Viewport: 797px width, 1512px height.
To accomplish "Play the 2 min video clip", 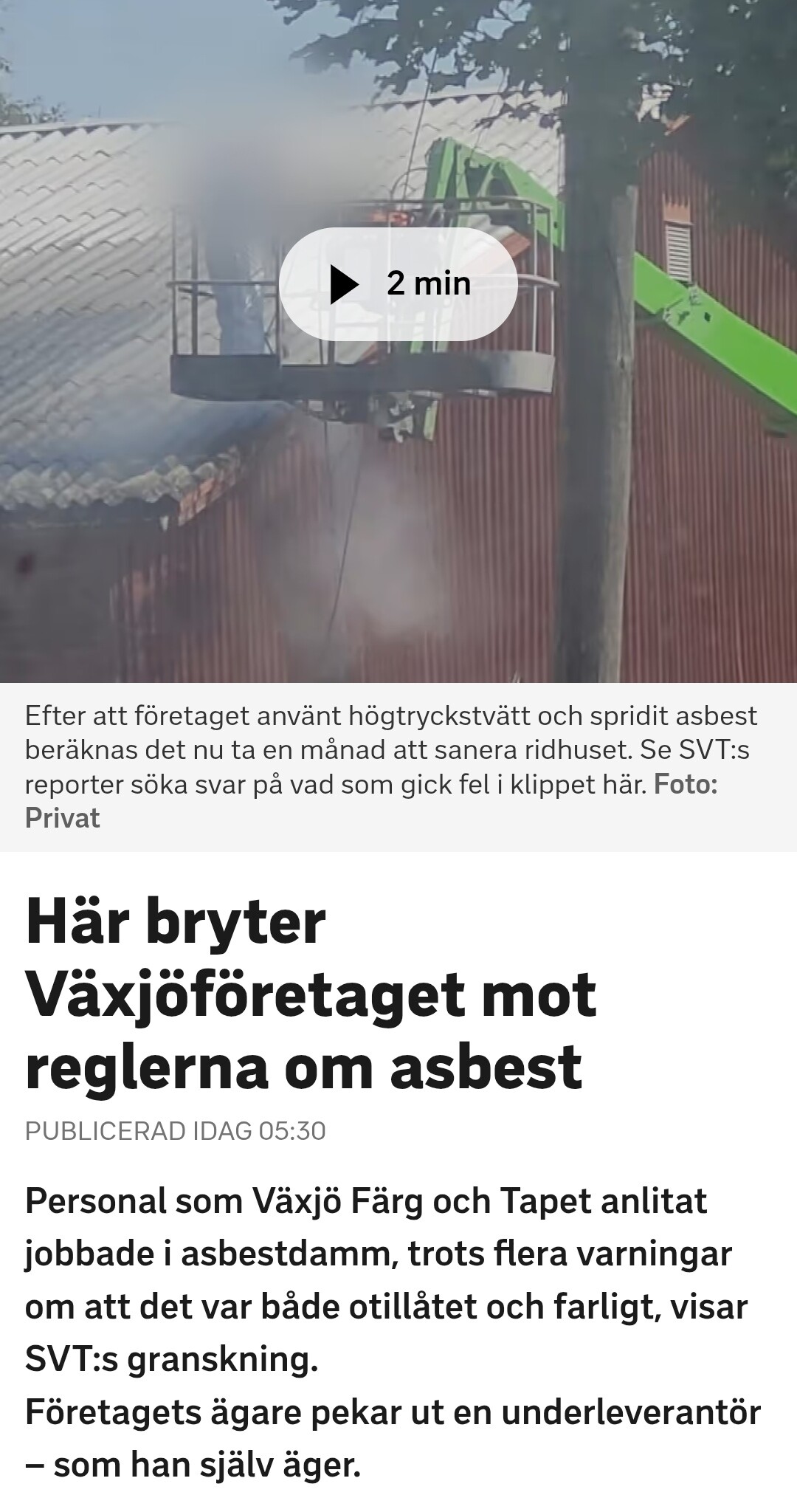I will 398,284.
